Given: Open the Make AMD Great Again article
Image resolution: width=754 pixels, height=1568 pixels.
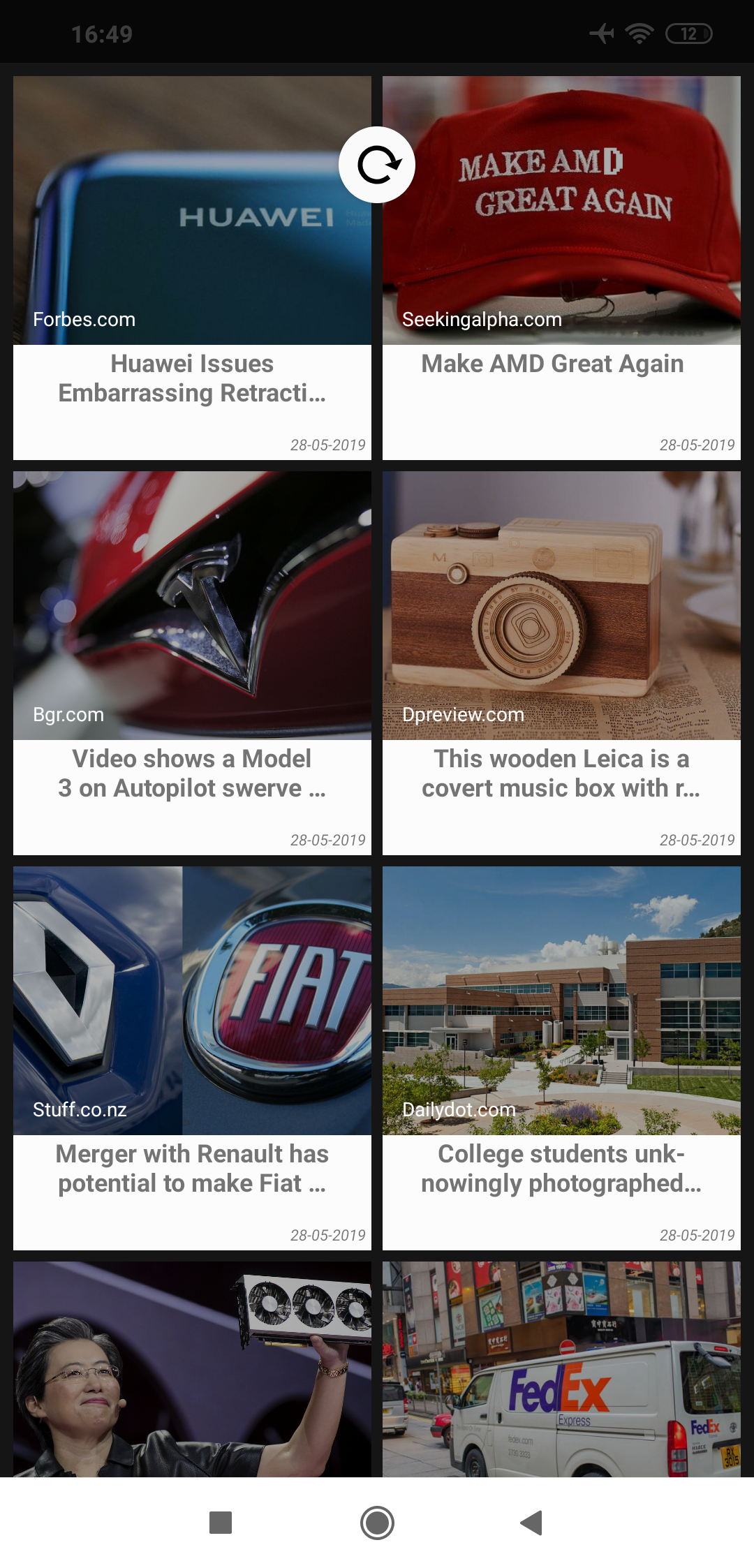Looking at the screenshot, I should tap(561, 364).
